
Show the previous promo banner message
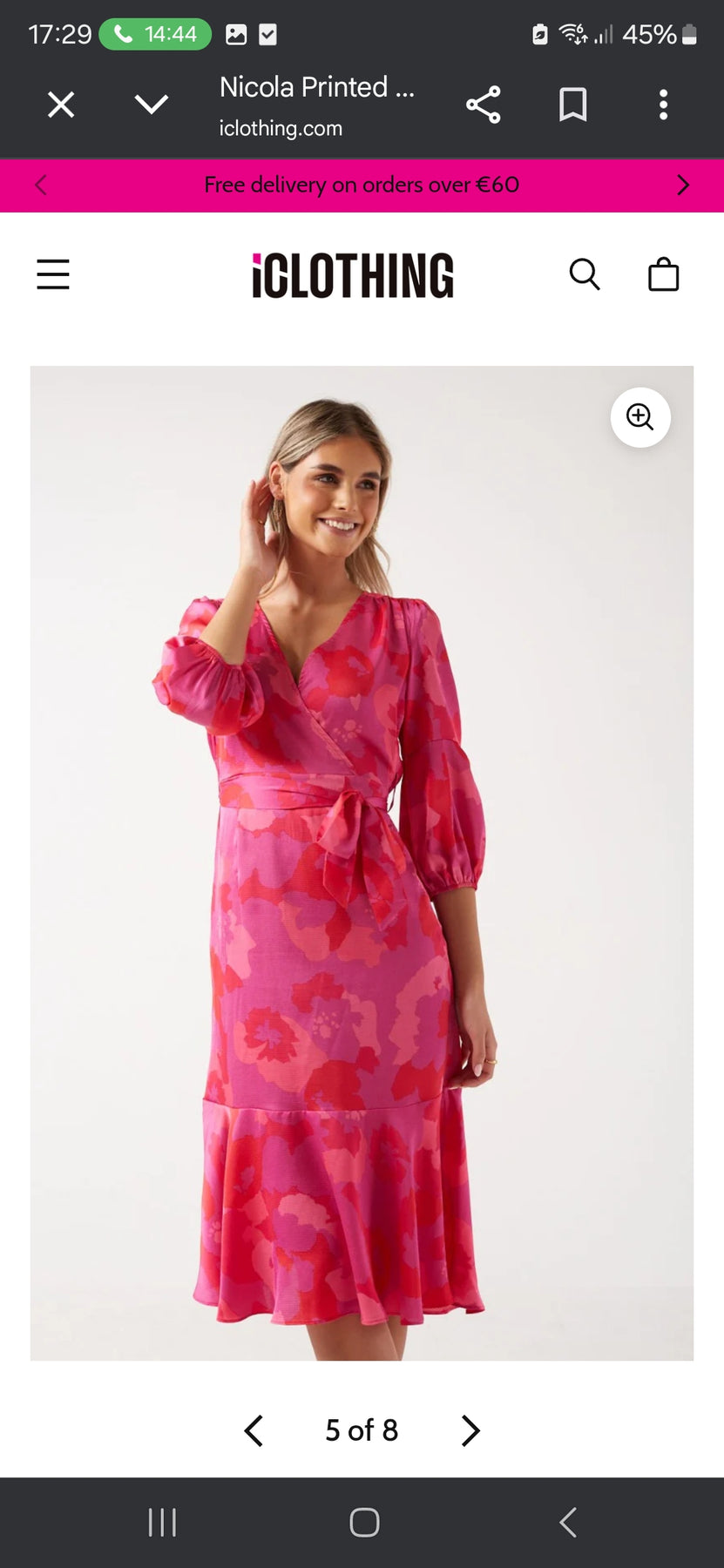point(40,185)
